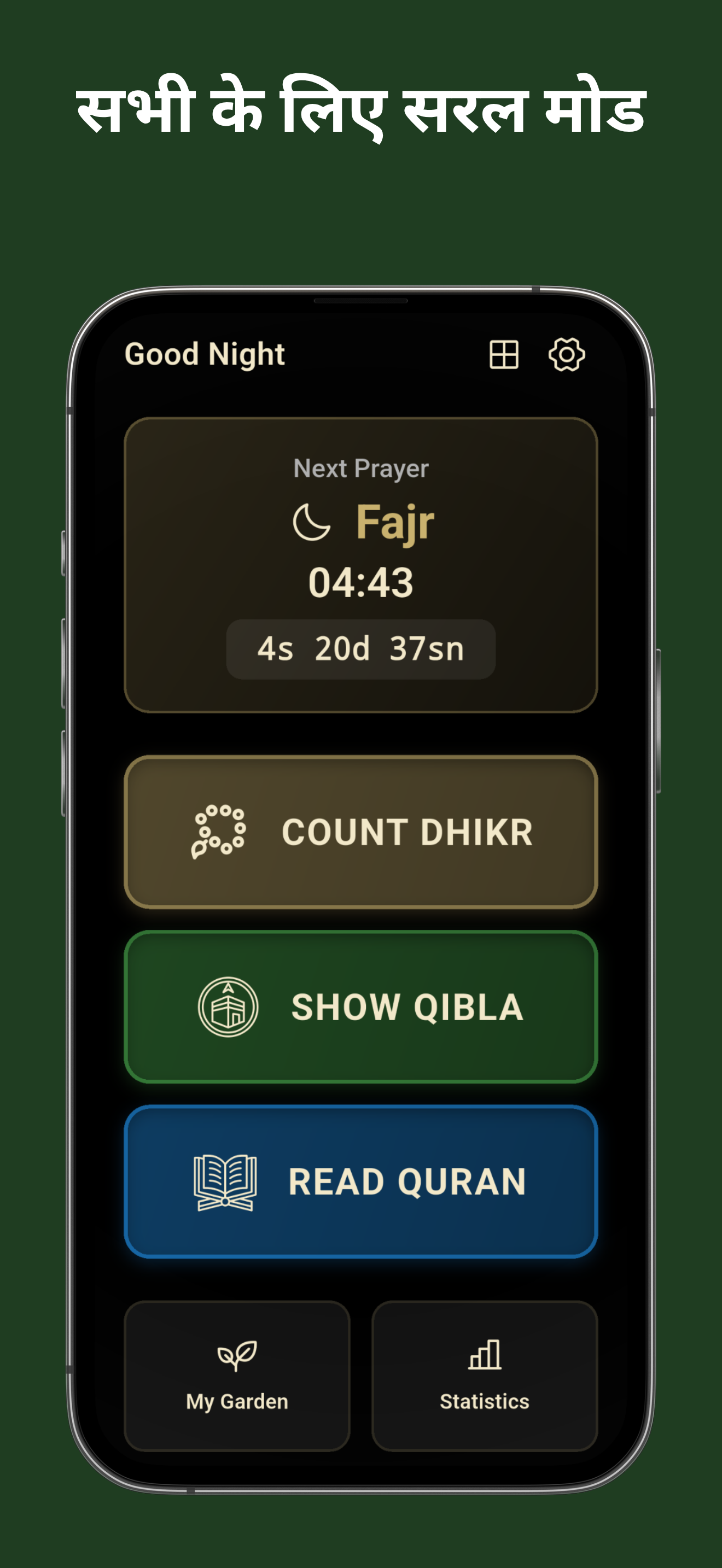Screen dimensions: 722x1568
Task: Tap the Read Quran button
Action: point(360,1181)
